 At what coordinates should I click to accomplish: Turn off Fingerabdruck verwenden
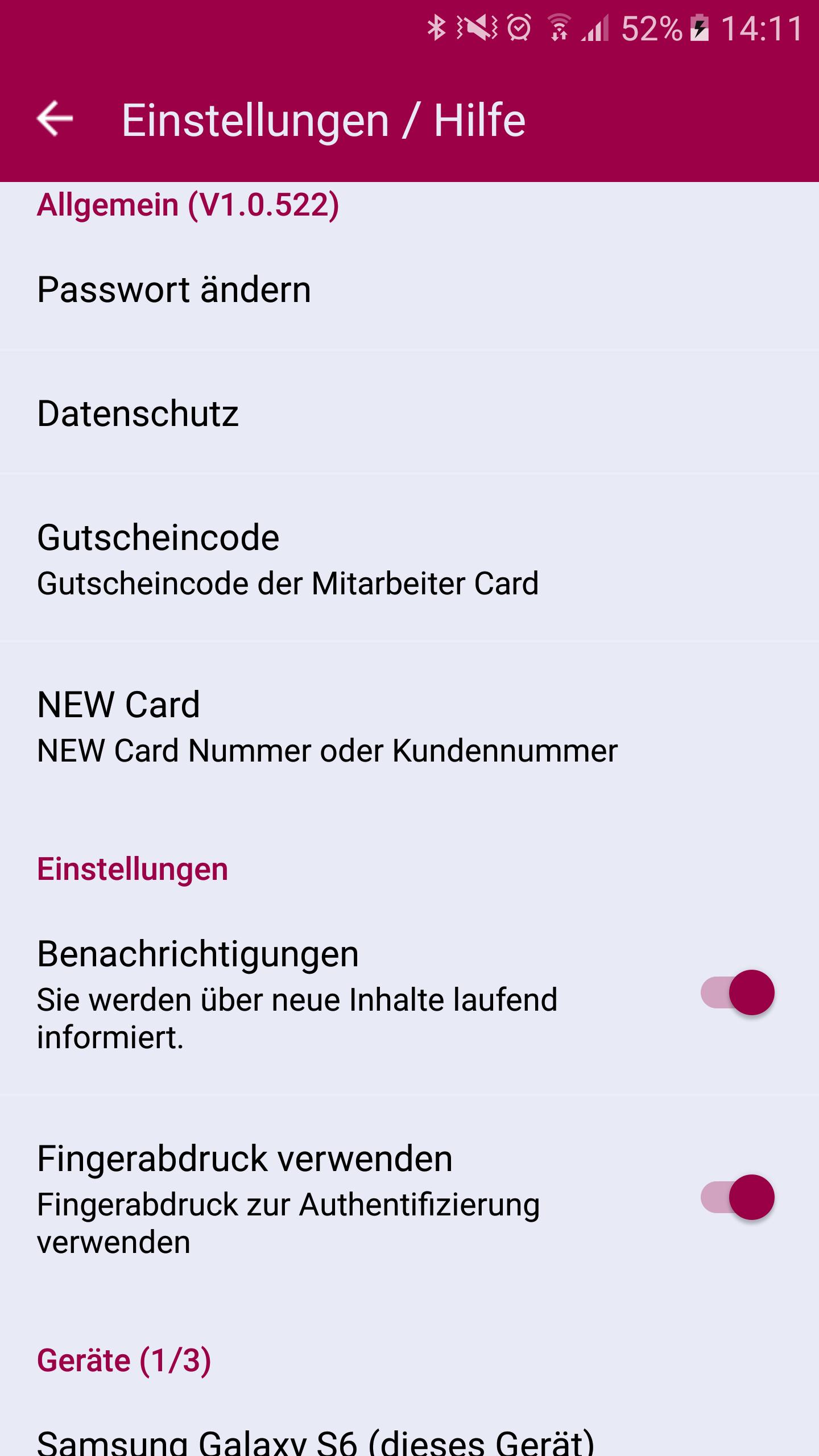737,1198
